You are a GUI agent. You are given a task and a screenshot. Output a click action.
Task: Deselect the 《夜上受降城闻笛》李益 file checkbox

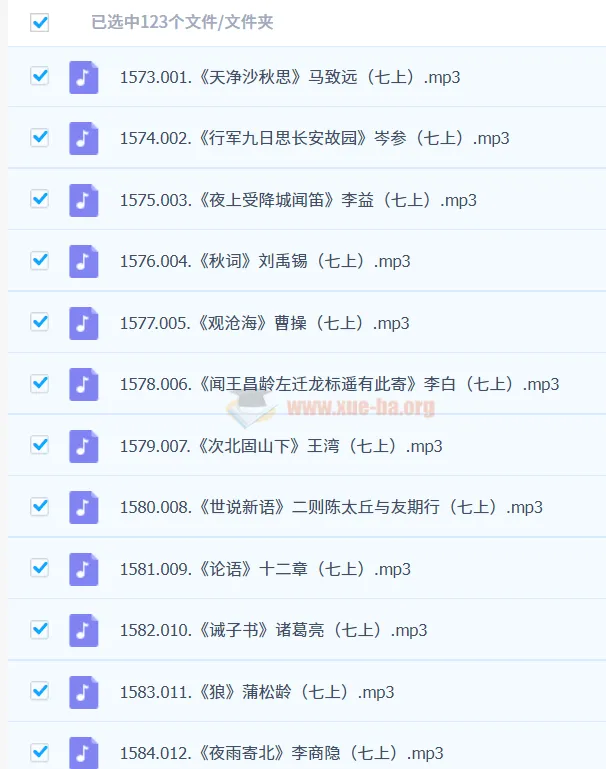[x=39, y=199]
